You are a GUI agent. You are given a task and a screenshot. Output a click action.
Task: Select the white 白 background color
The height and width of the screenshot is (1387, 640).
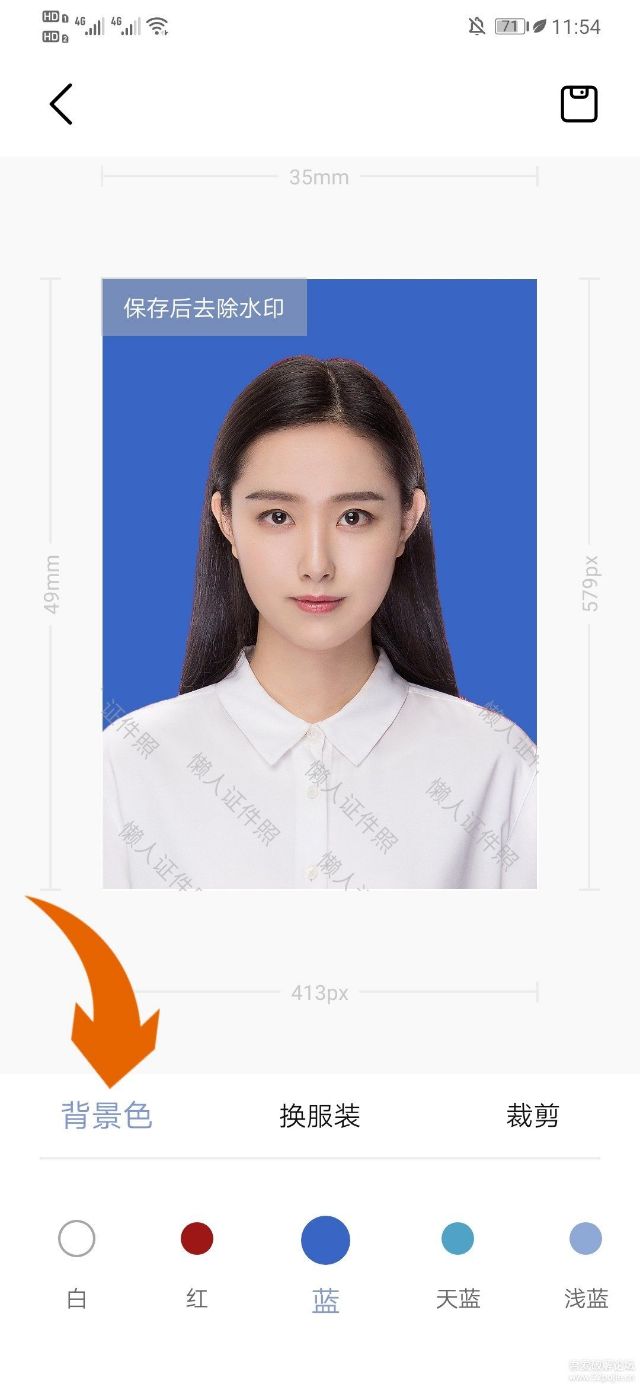click(76, 1239)
